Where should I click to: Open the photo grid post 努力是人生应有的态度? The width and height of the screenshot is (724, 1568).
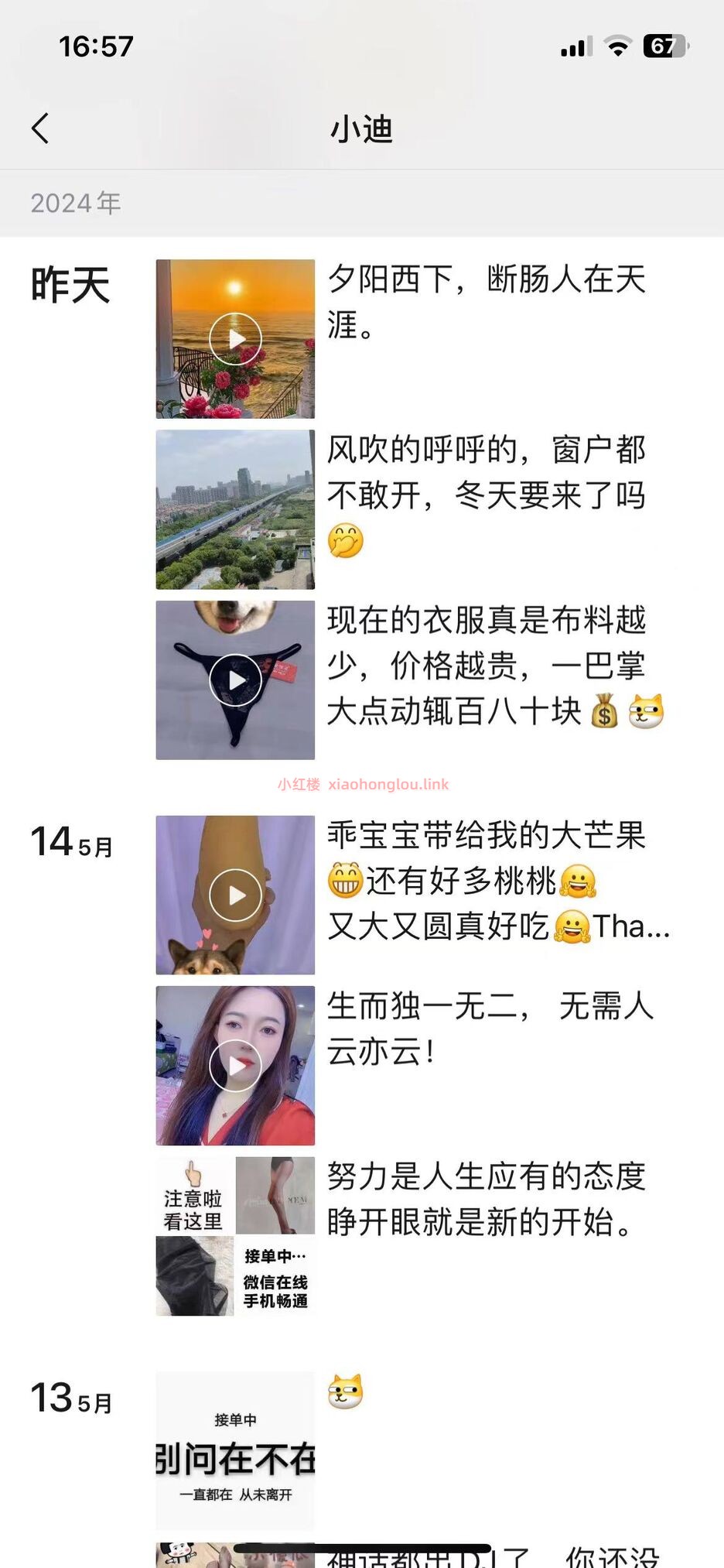(x=235, y=1236)
